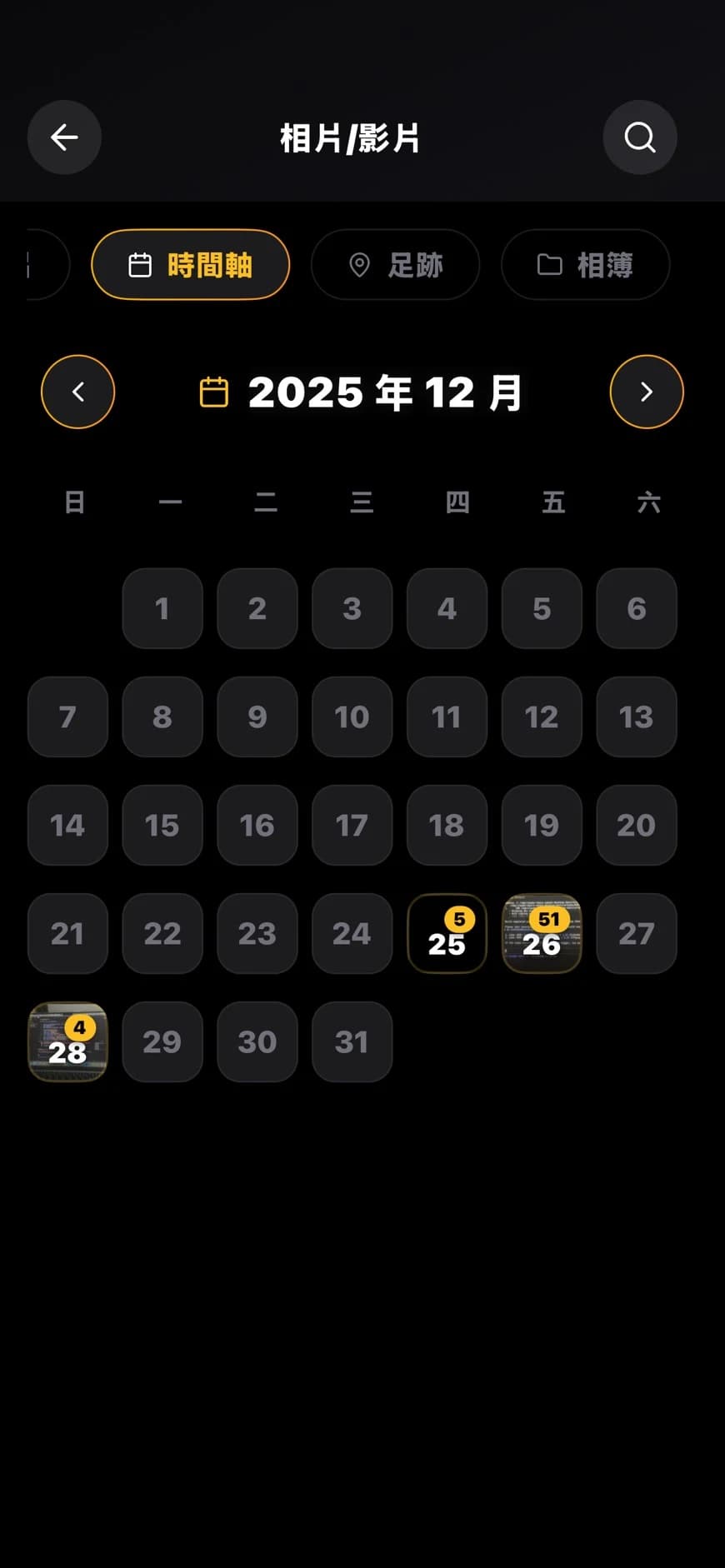Go to the next month
This screenshot has height=1568, width=725.
coord(647,392)
